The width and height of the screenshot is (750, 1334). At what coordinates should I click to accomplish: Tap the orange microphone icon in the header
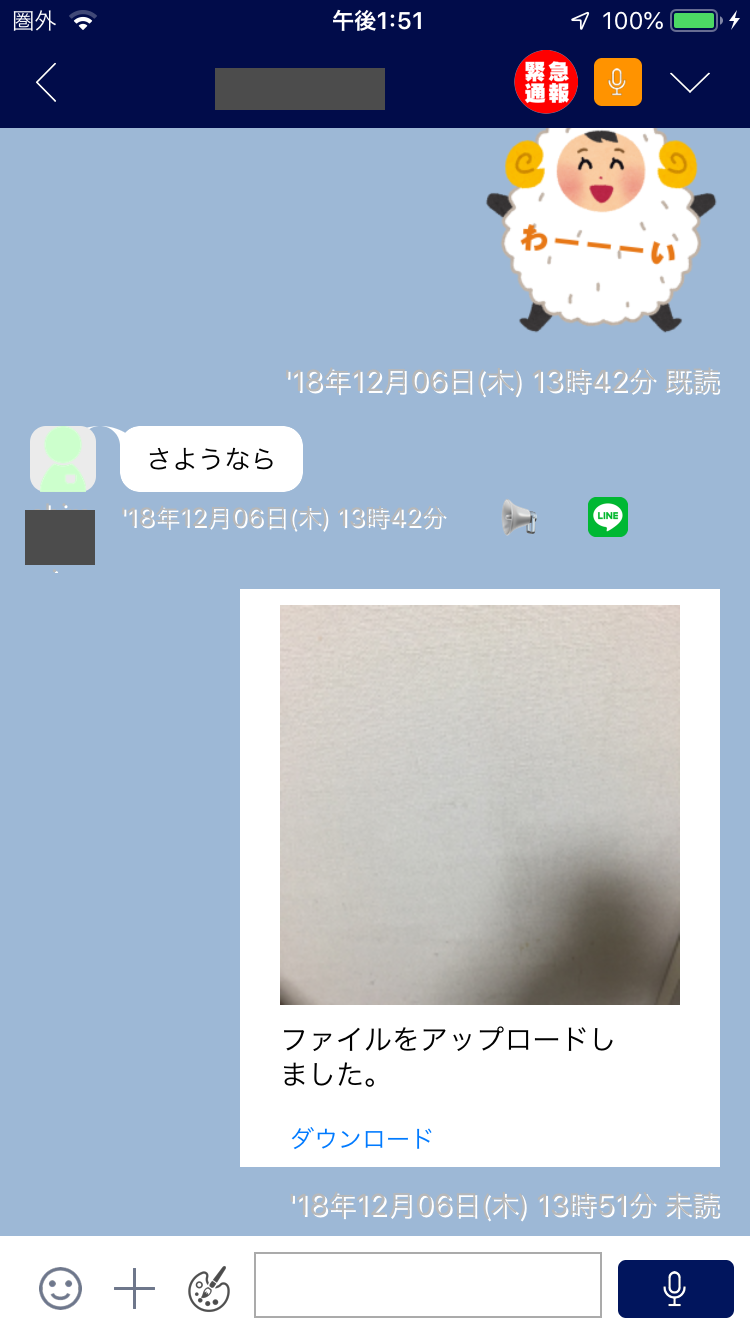click(618, 82)
